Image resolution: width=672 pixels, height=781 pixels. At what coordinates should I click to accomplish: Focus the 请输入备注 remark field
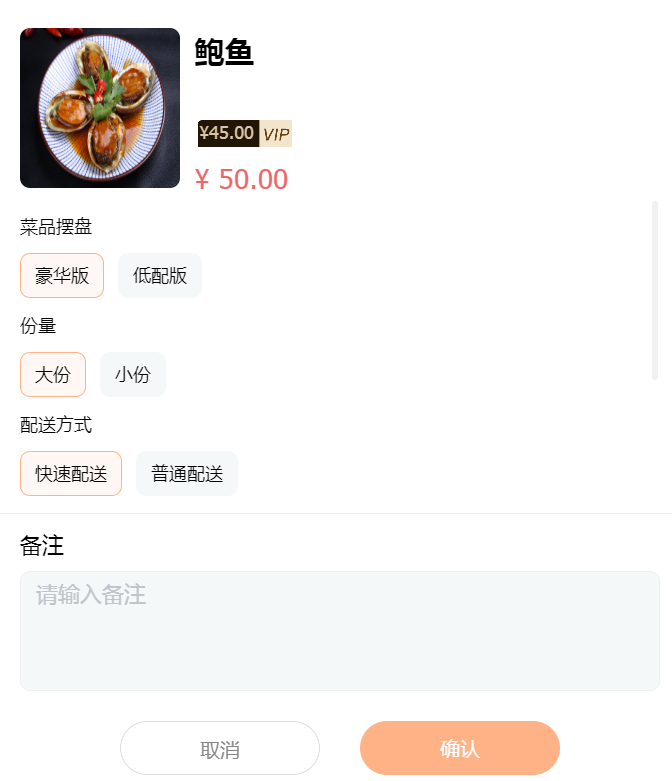(340, 630)
